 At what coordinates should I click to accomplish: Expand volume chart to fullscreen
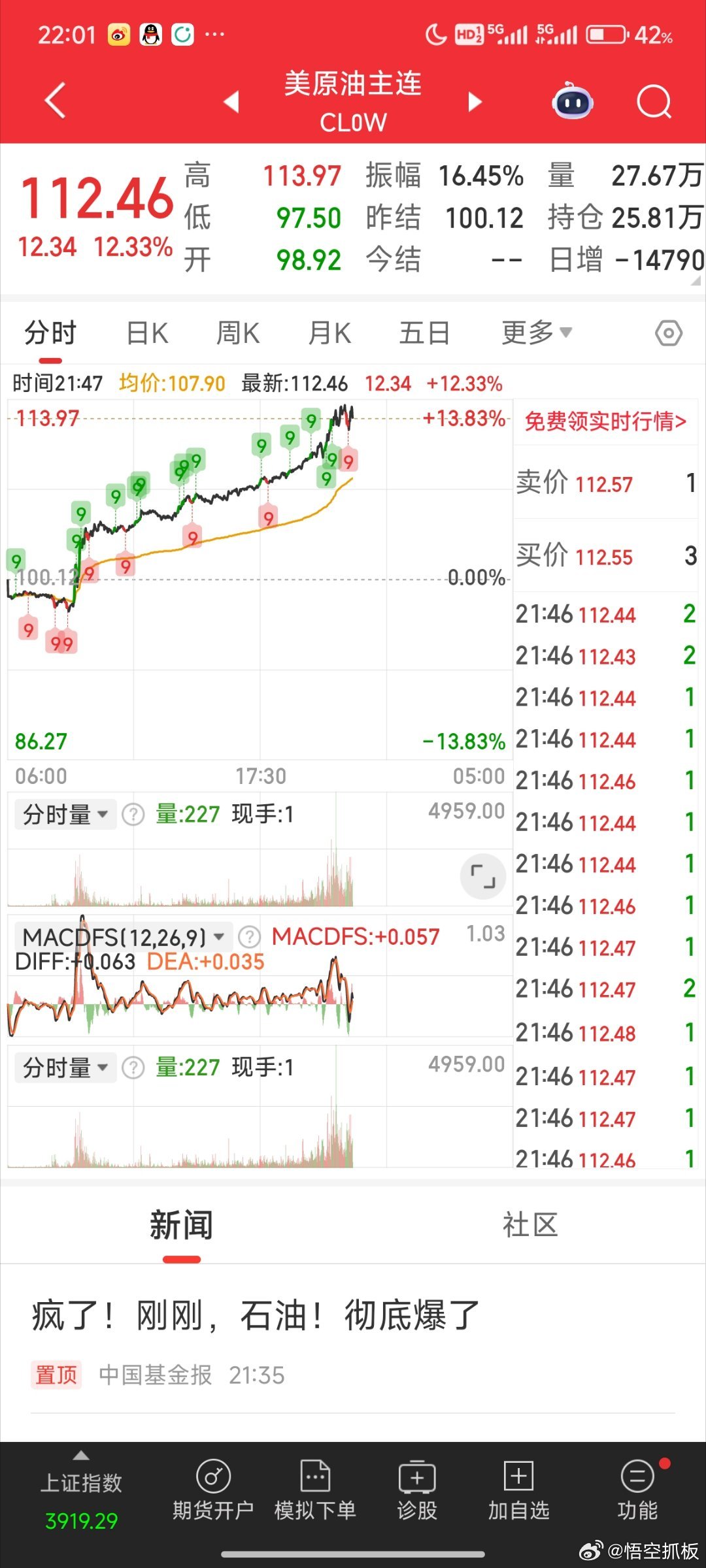[482, 877]
